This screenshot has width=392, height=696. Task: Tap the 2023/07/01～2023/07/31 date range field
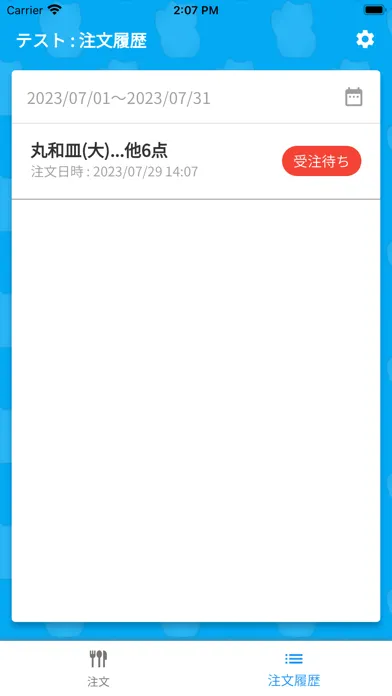click(x=196, y=98)
